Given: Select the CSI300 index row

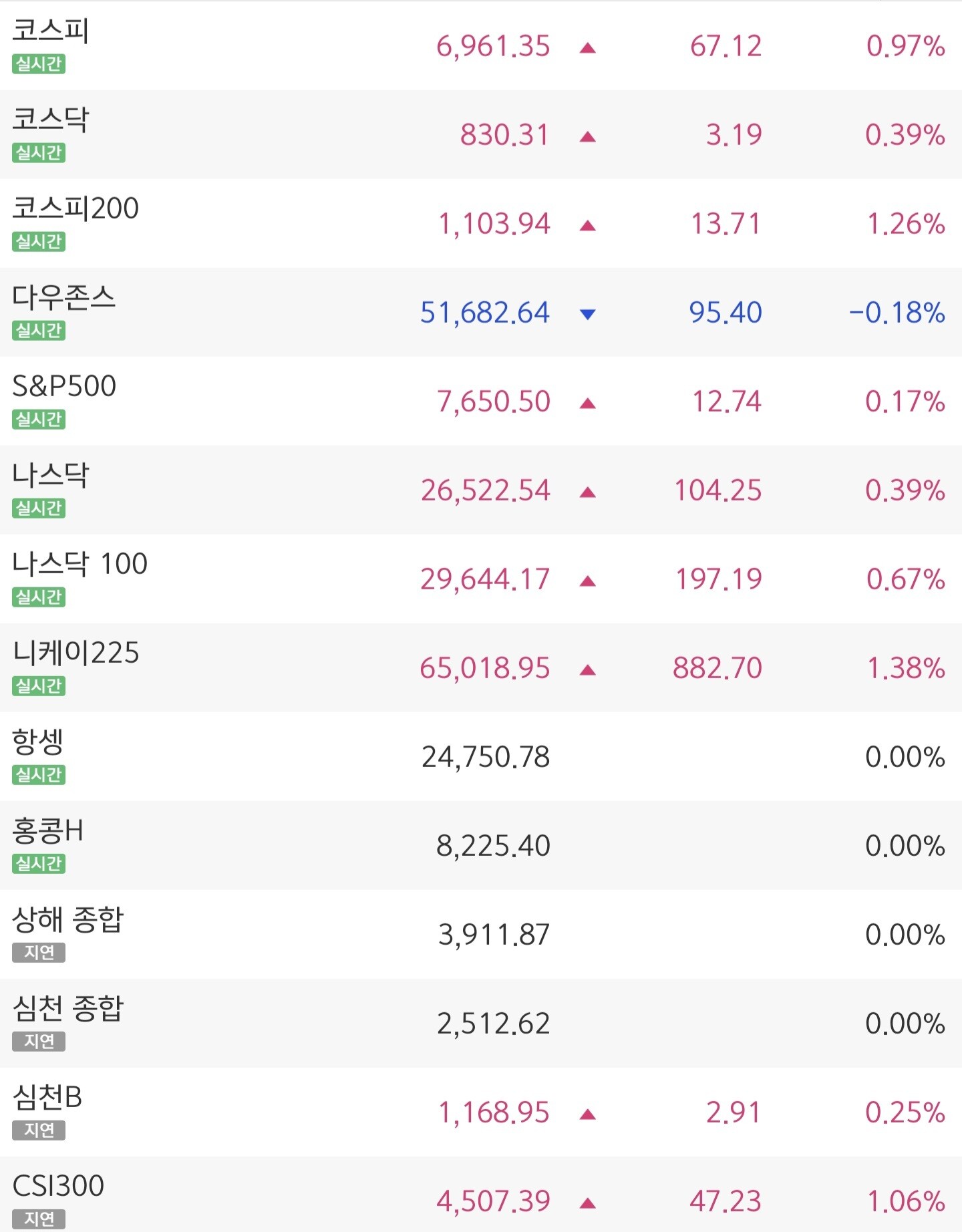Looking at the screenshot, I should (481, 1195).
